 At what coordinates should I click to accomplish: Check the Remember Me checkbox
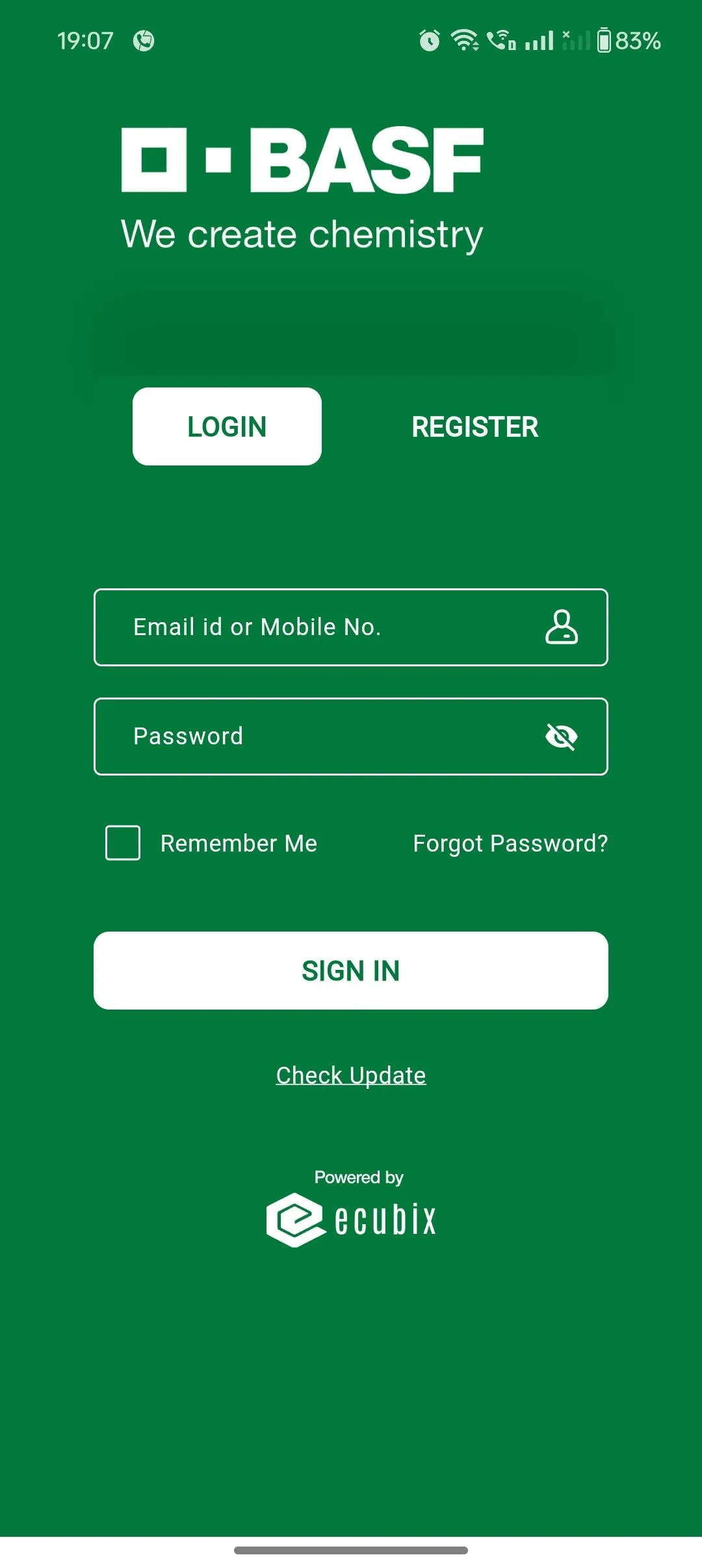pos(123,843)
